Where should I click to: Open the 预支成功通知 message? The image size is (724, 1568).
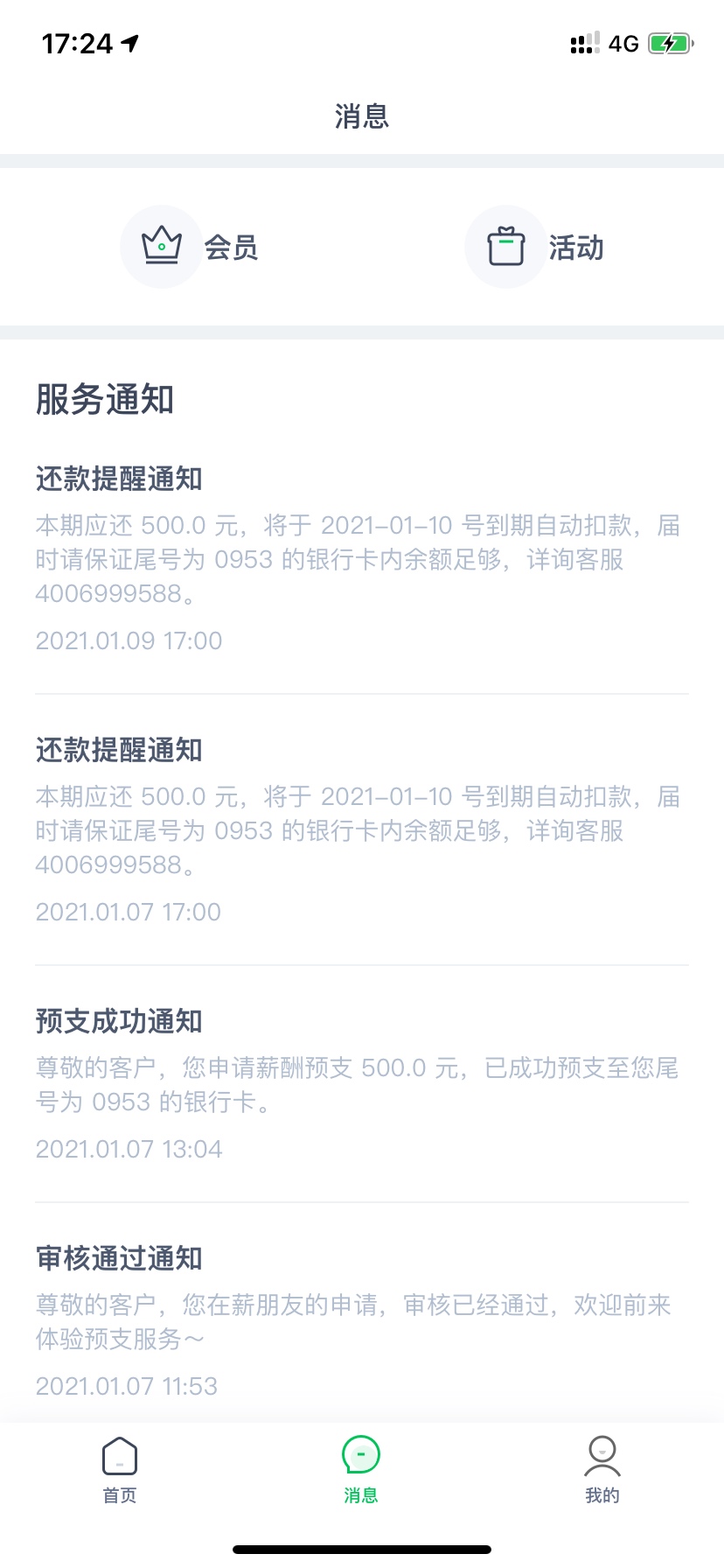pyautogui.click(x=362, y=1084)
